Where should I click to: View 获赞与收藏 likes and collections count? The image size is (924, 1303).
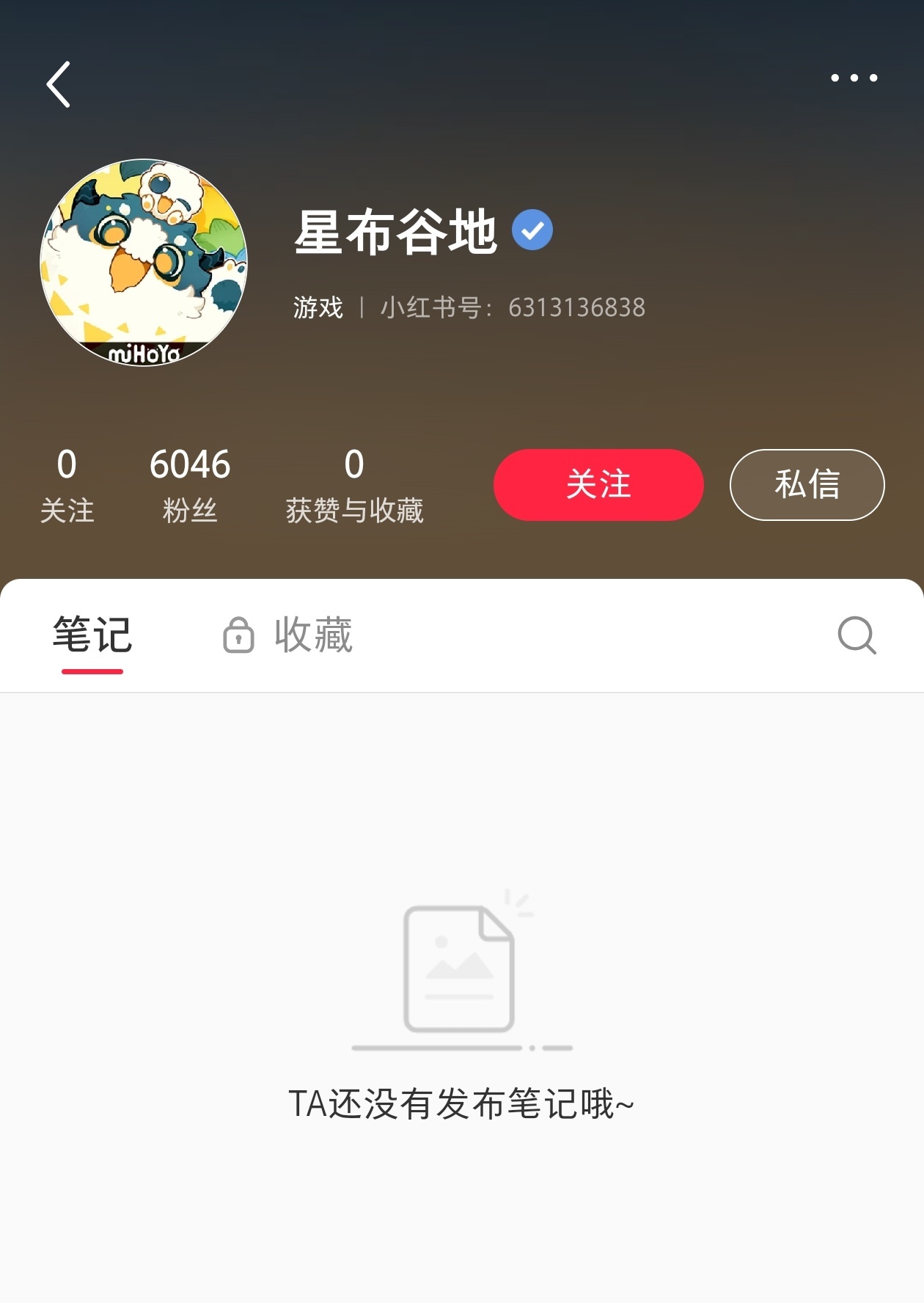[x=354, y=485]
